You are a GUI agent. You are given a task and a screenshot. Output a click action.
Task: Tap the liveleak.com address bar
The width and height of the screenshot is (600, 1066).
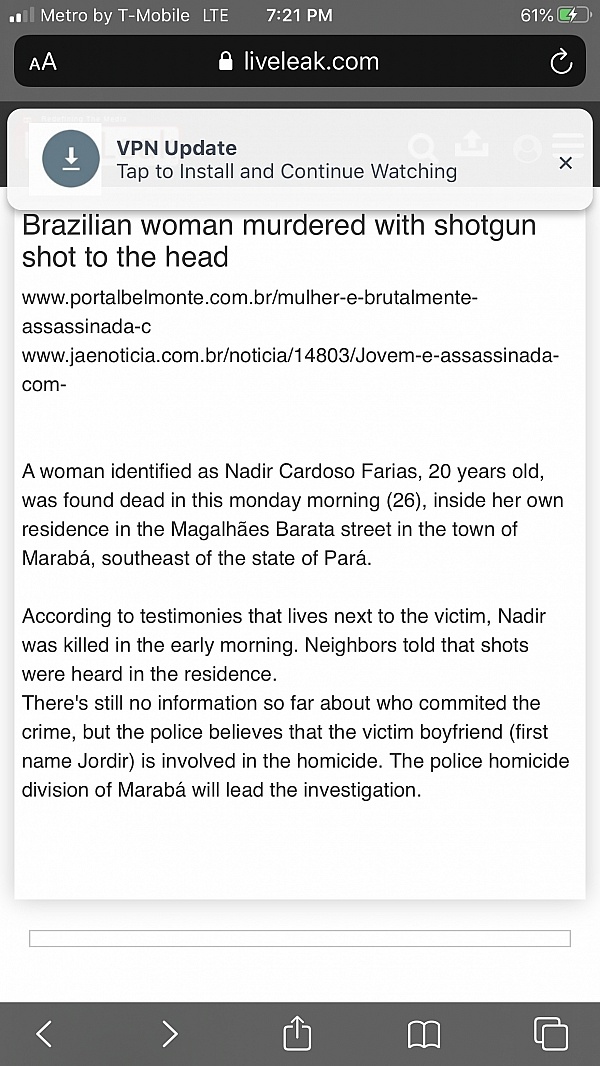[x=300, y=61]
